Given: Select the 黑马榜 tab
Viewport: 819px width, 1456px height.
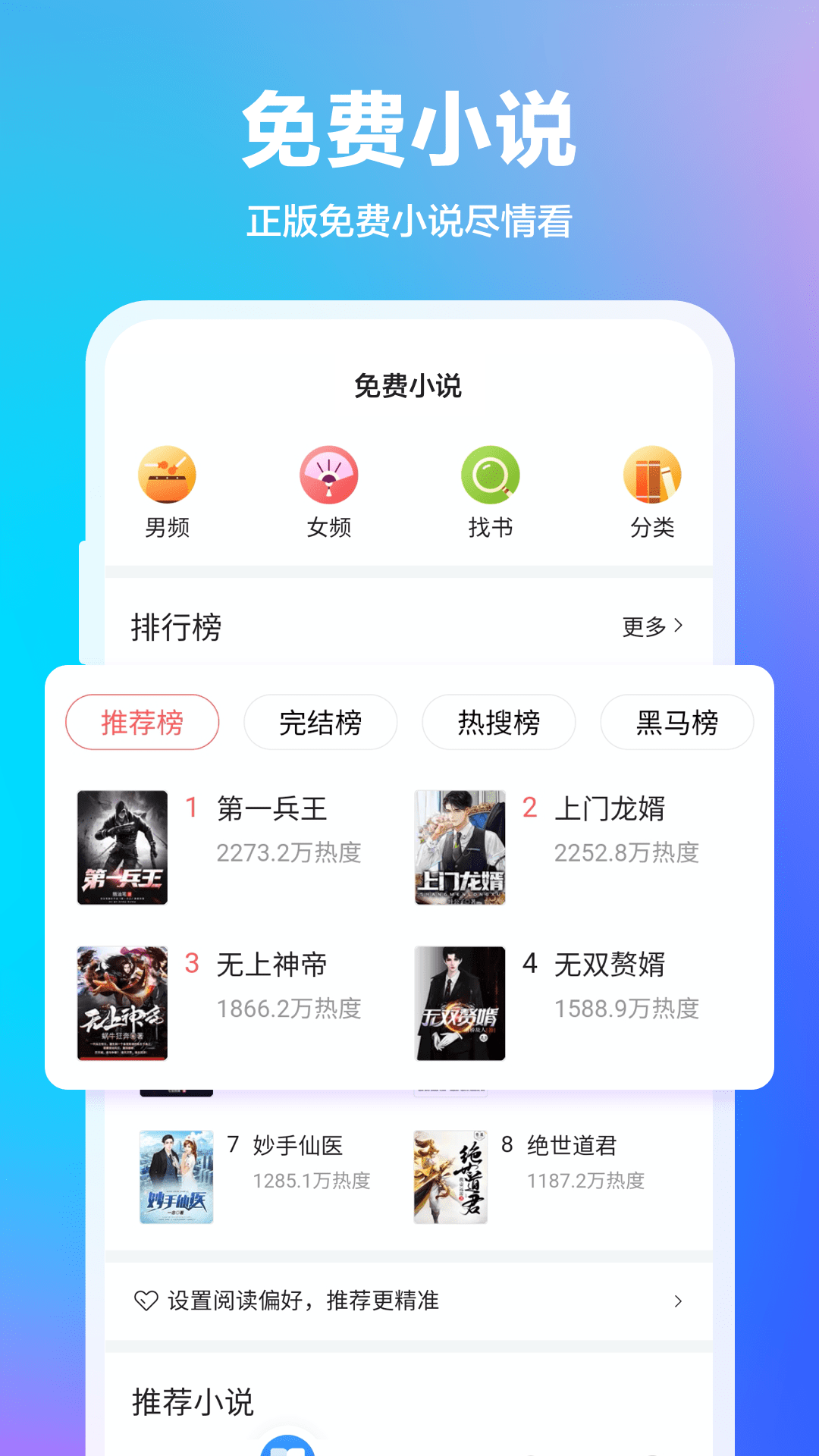Looking at the screenshot, I should pyautogui.click(x=676, y=723).
